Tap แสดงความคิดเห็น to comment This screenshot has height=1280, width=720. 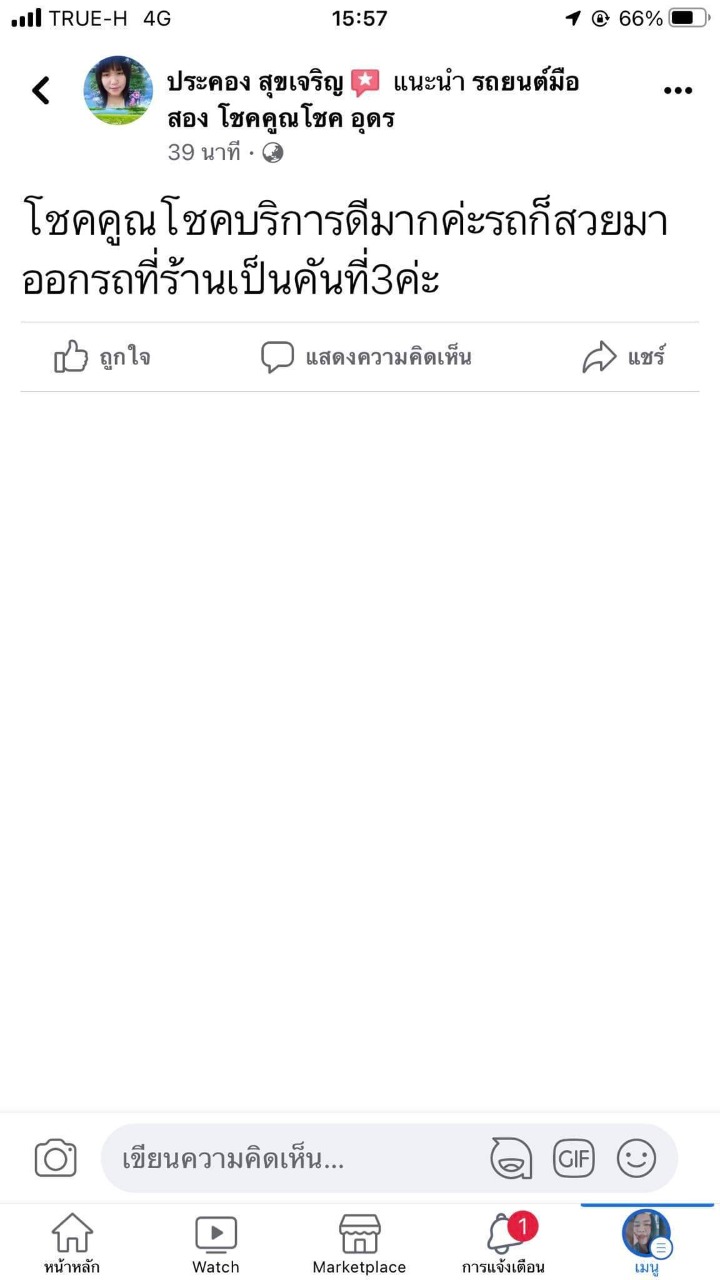click(x=366, y=357)
